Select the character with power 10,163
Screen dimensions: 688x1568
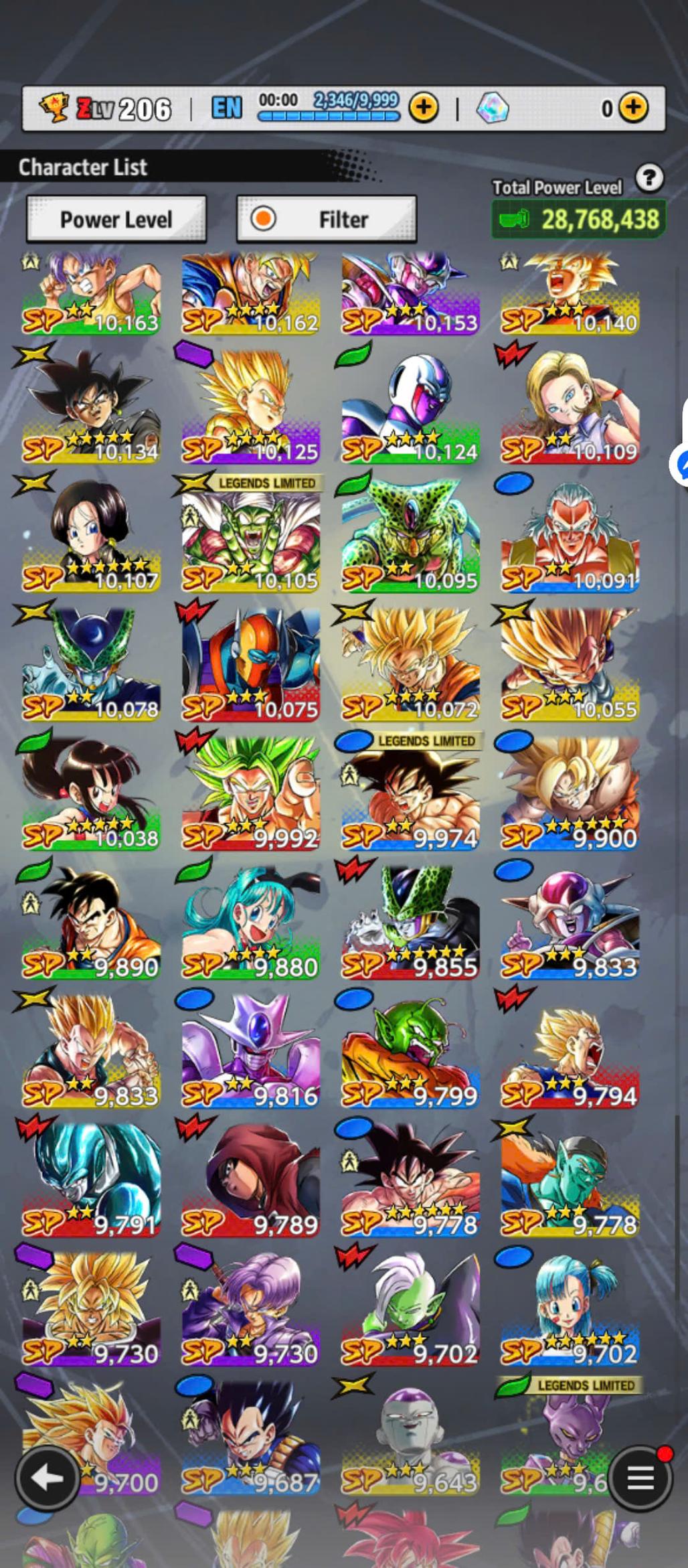91,295
